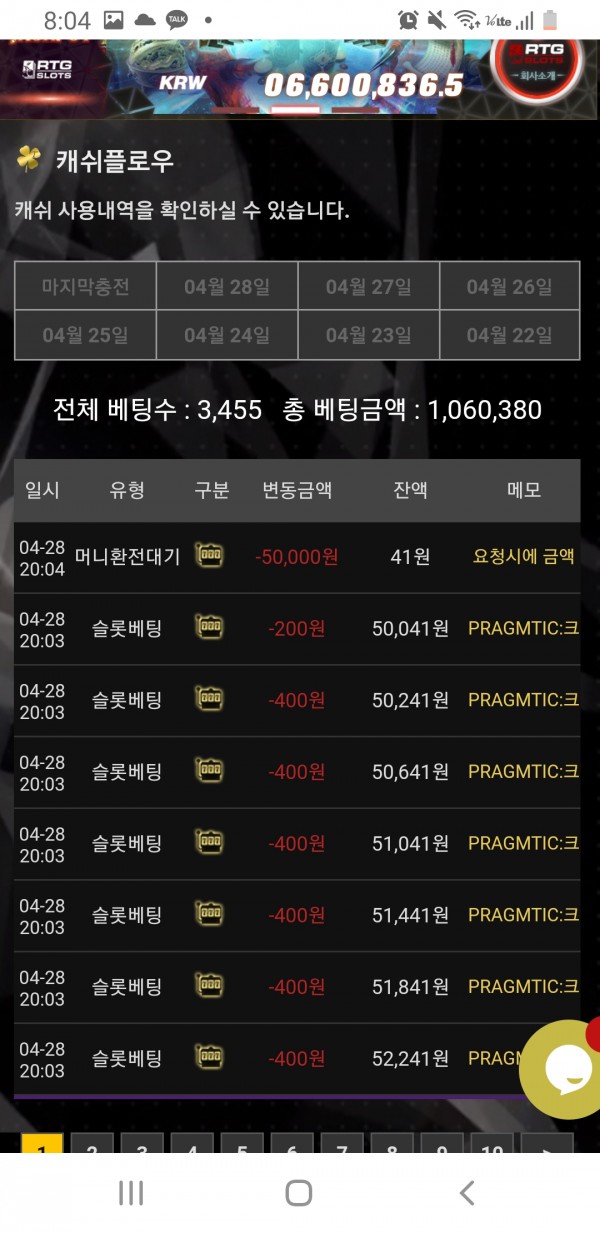View history for 04월 26일
The width and height of the screenshot is (600, 1233).
(509, 286)
